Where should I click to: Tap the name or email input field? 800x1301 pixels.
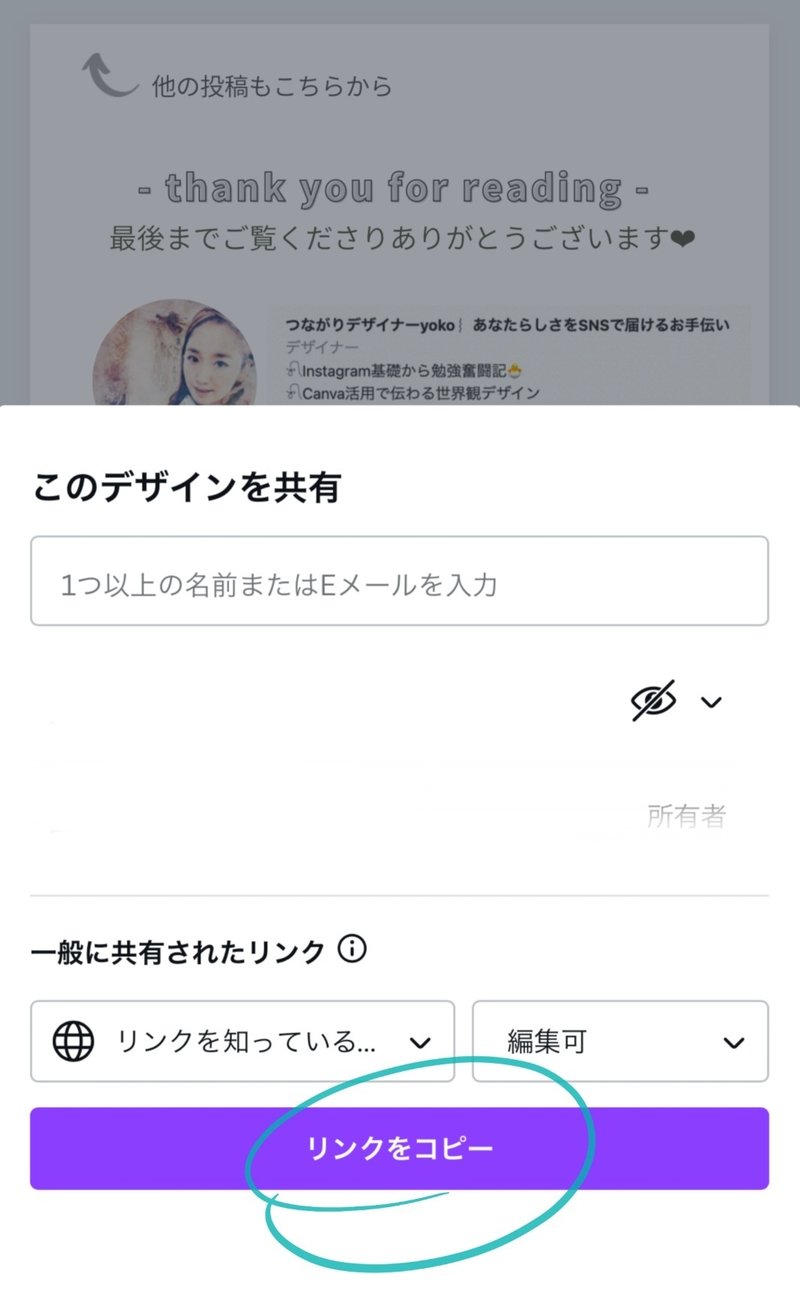click(x=399, y=581)
